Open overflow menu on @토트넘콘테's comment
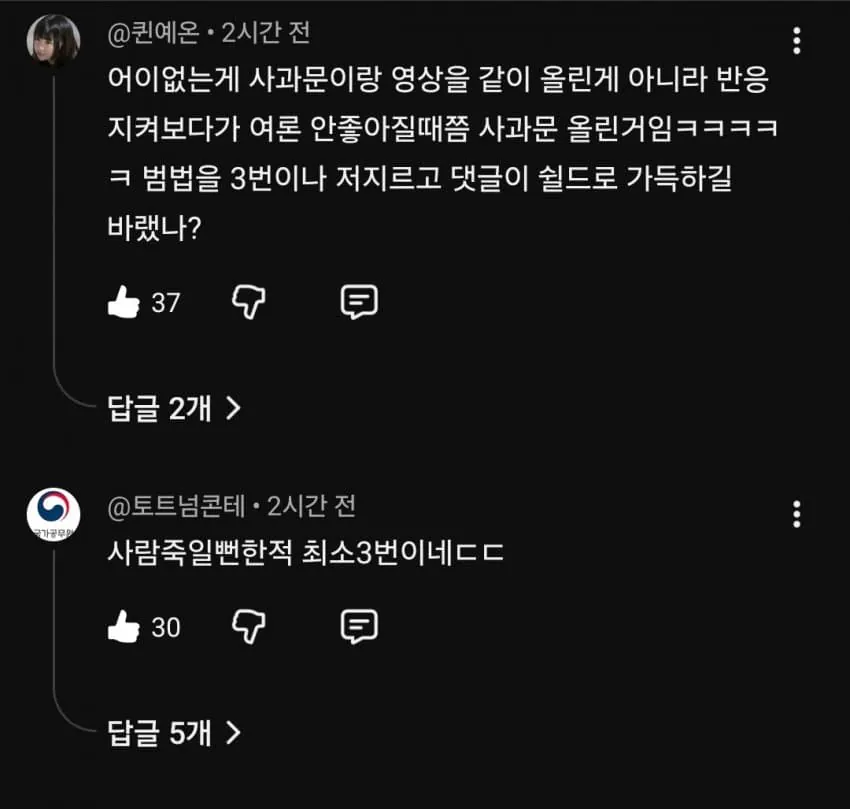 point(796,514)
